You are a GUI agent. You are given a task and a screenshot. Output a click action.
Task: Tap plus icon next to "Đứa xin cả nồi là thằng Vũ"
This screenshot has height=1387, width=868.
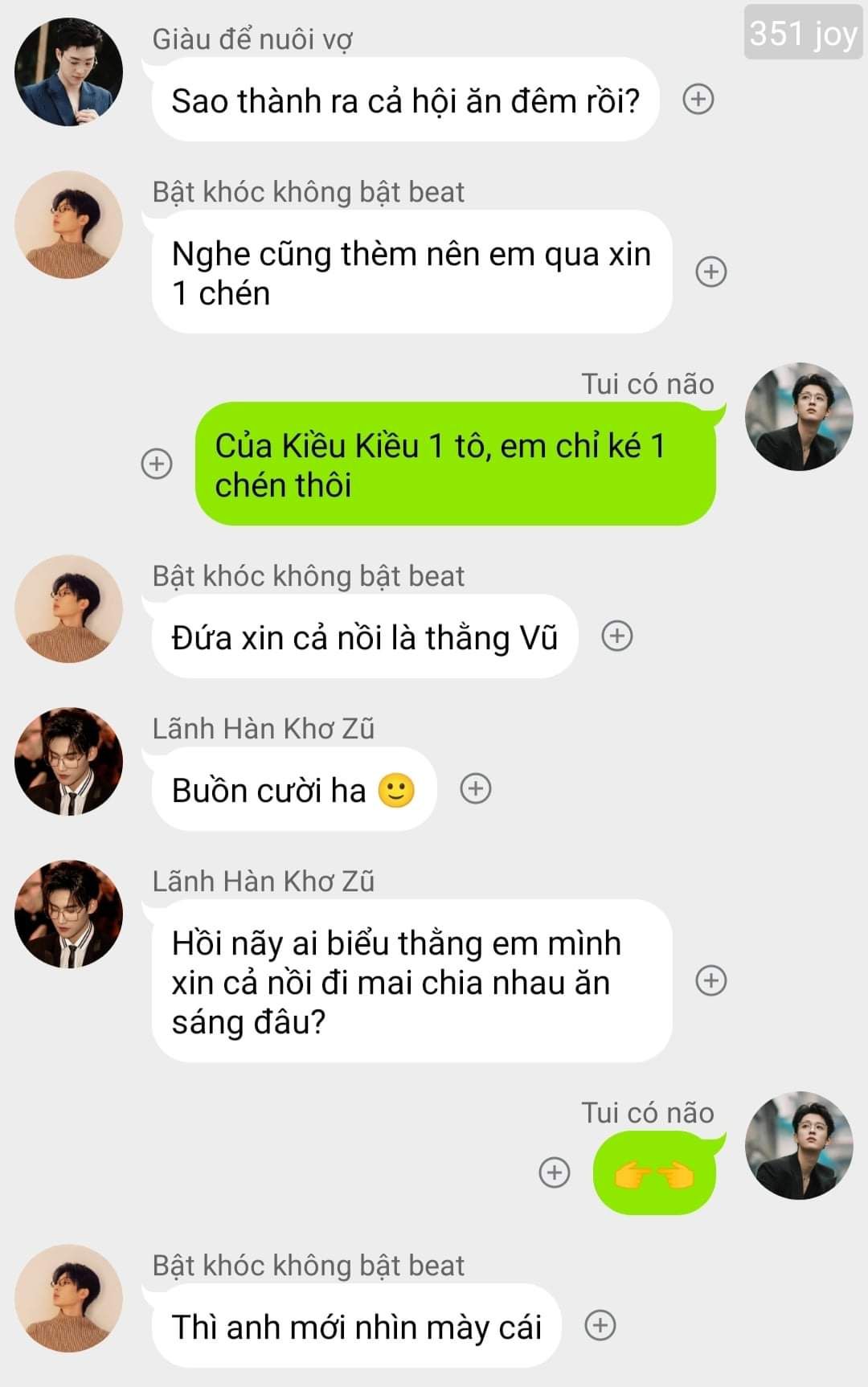pyautogui.click(x=617, y=636)
